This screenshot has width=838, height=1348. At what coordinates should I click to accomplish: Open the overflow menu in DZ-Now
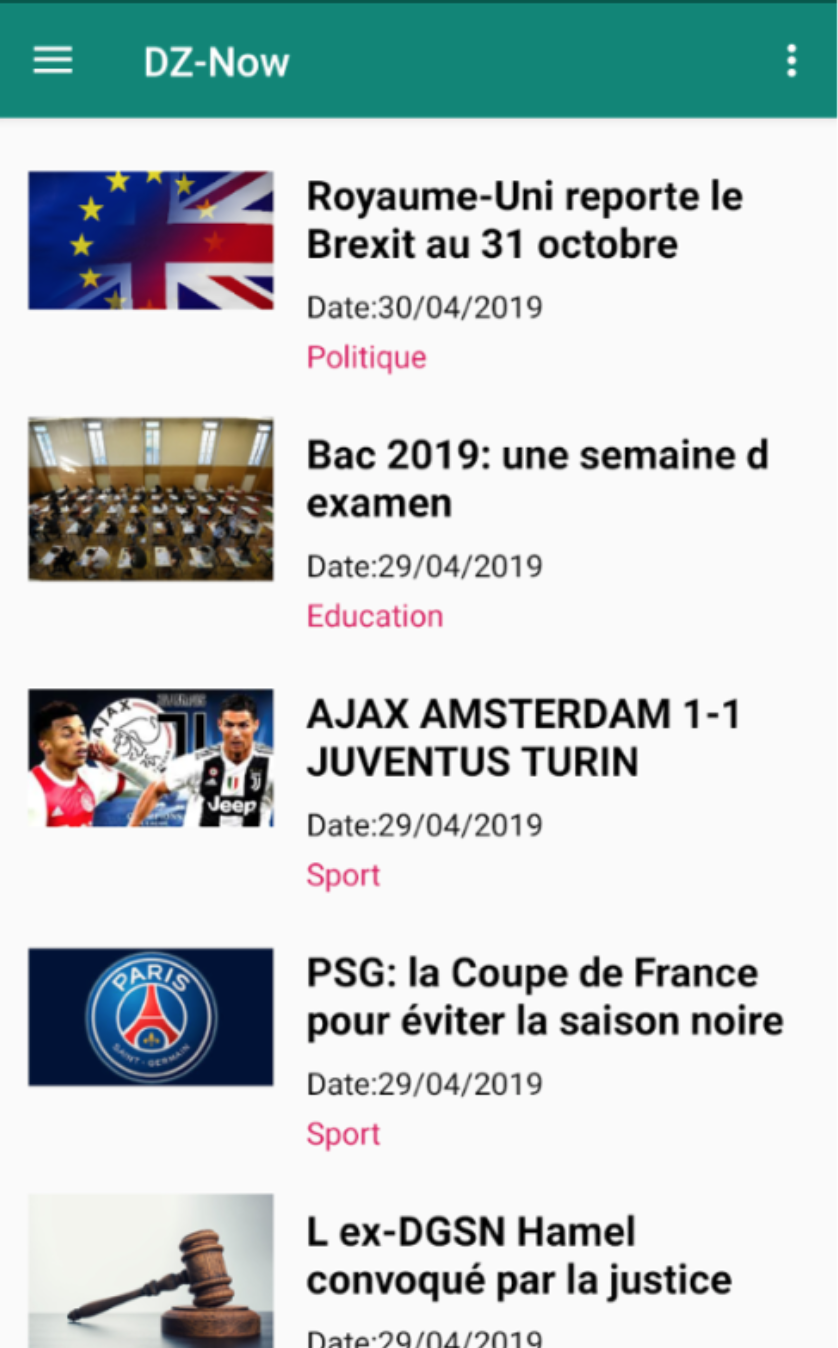point(791,61)
